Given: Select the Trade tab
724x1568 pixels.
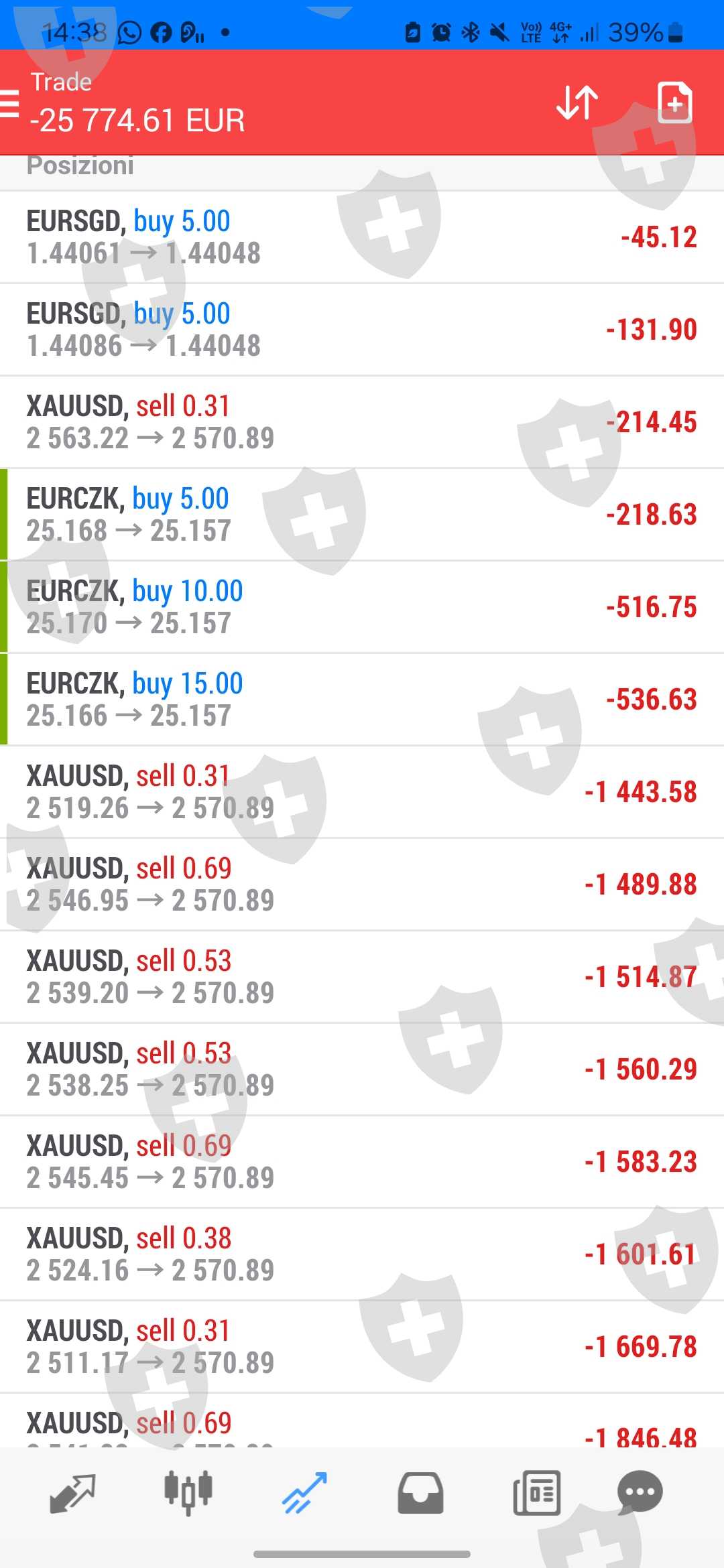Looking at the screenshot, I should [304, 1493].
